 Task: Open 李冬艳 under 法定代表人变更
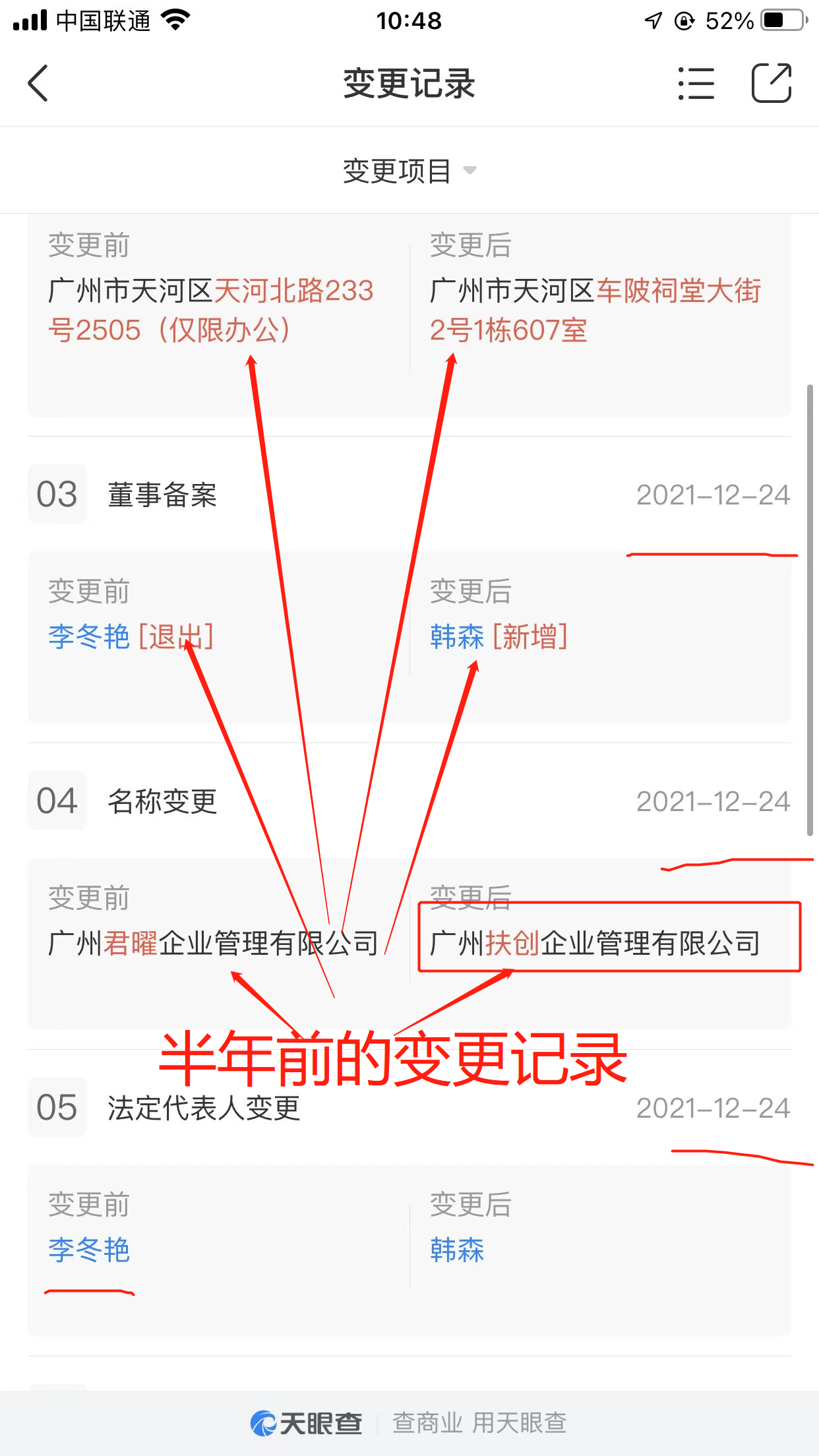click(89, 1250)
